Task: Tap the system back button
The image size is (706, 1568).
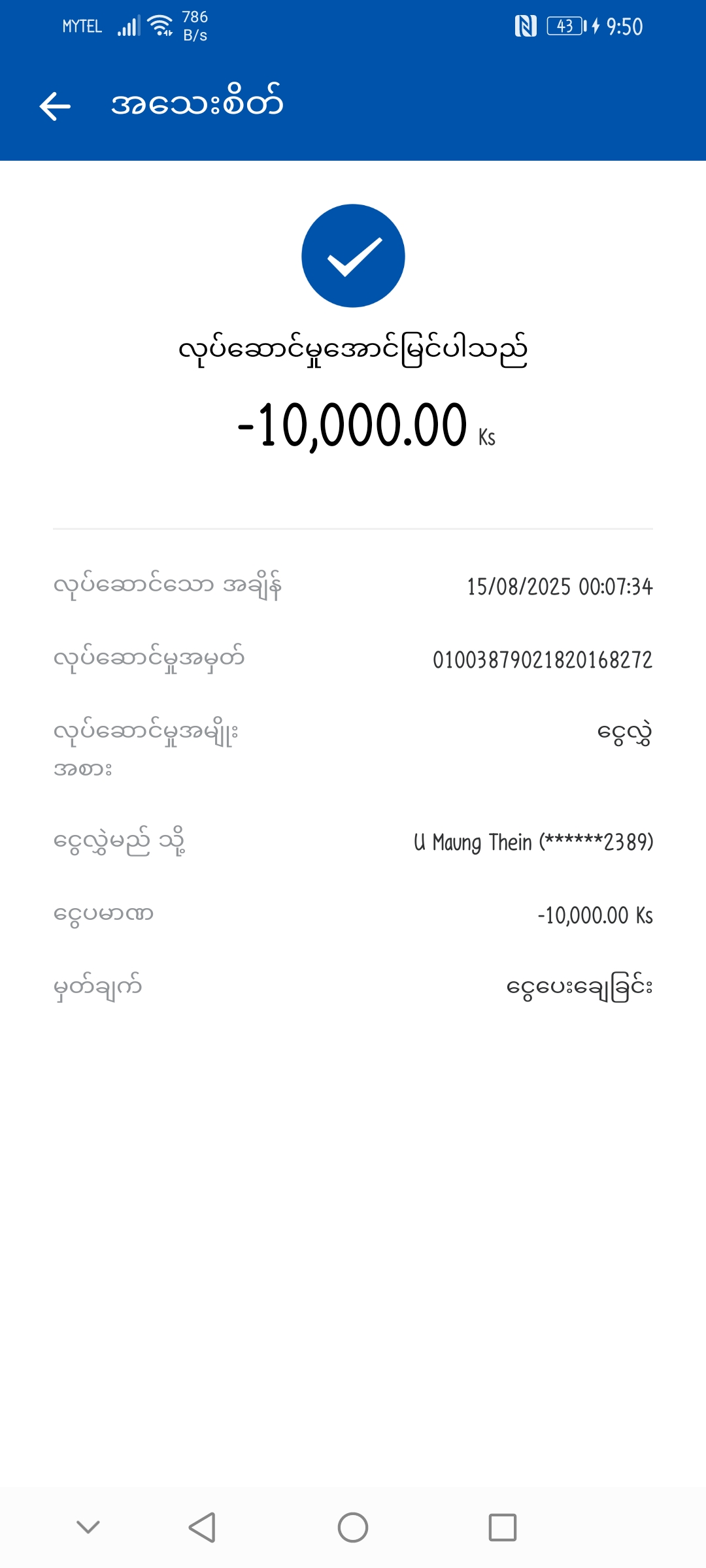Action: coord(202,1527)
